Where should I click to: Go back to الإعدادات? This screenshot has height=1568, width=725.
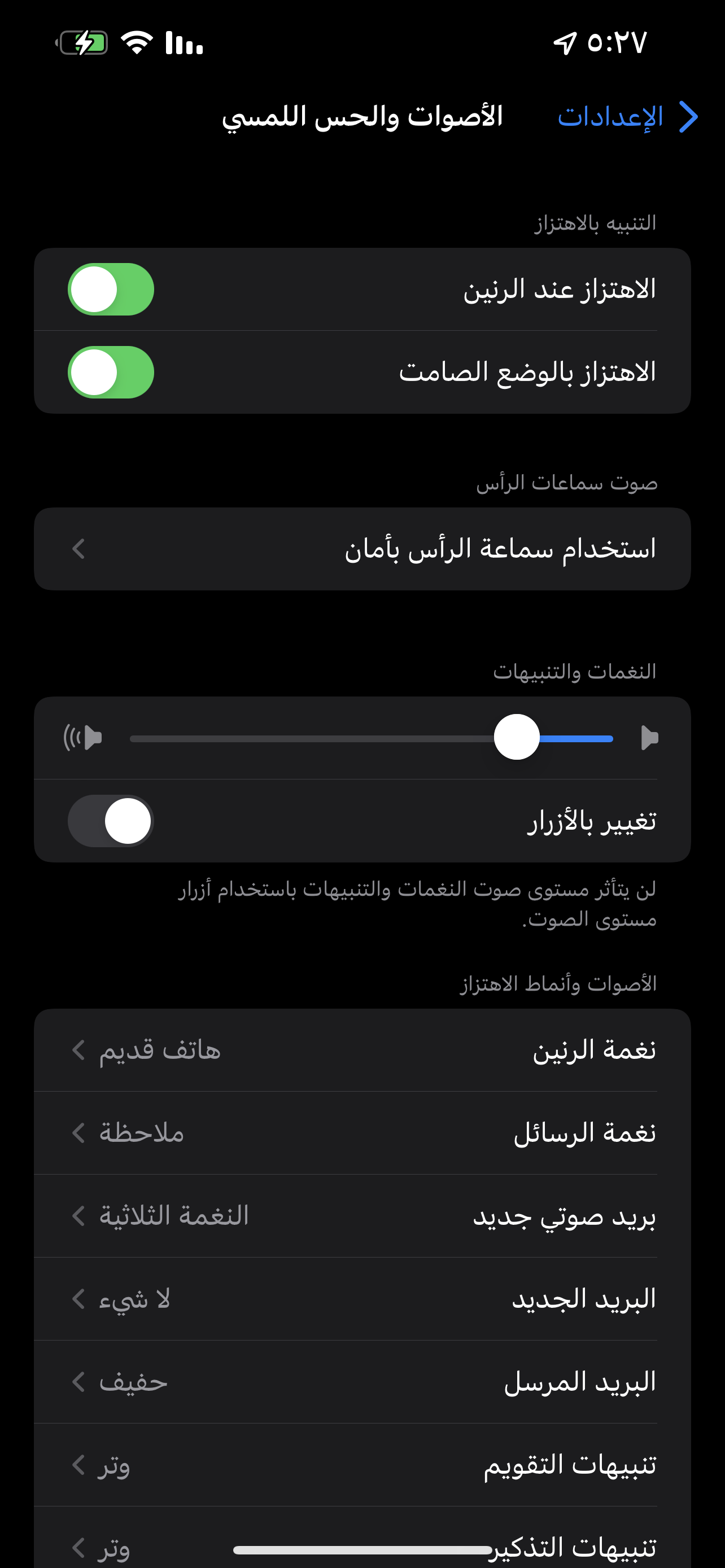tap(627, 116)
